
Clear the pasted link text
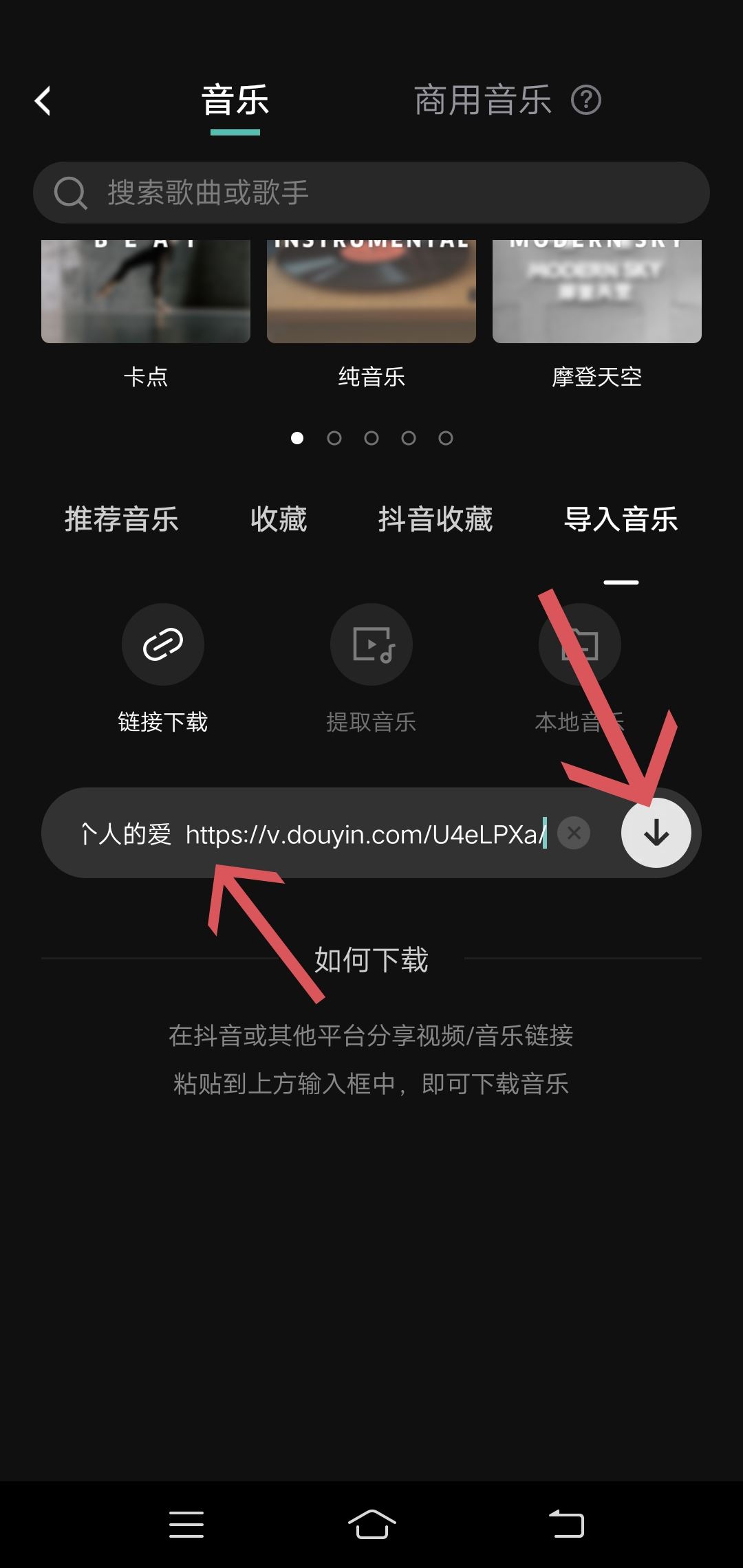click(574, 834)
